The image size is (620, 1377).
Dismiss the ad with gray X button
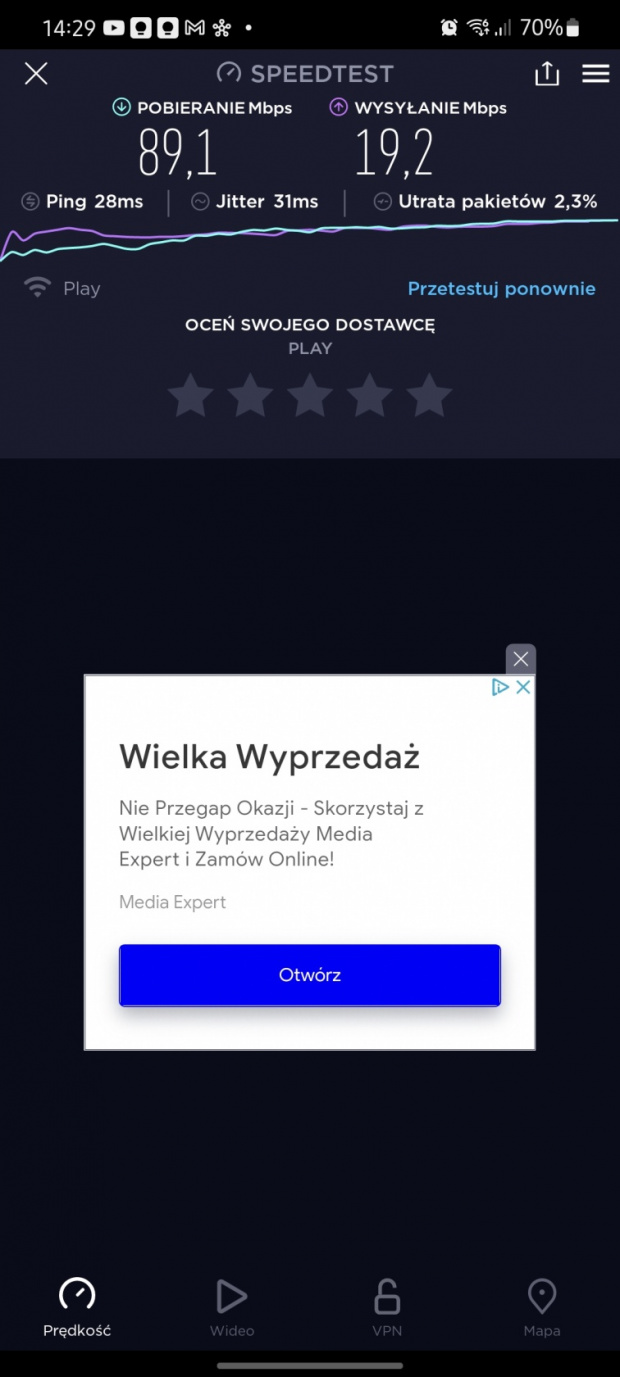520,659
